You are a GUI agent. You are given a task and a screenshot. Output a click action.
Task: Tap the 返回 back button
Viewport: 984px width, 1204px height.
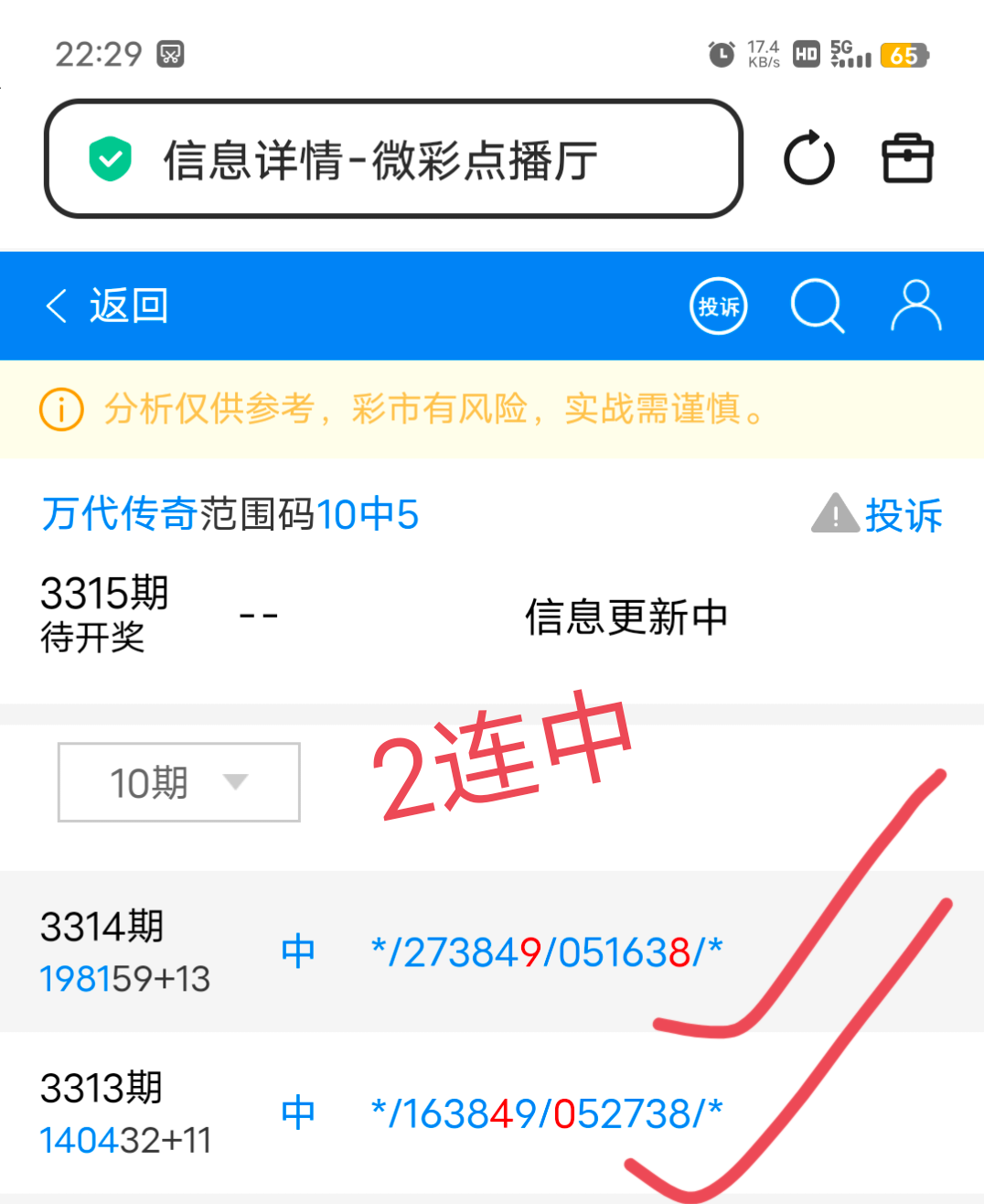pyautogui.click(x=106, y=306)
